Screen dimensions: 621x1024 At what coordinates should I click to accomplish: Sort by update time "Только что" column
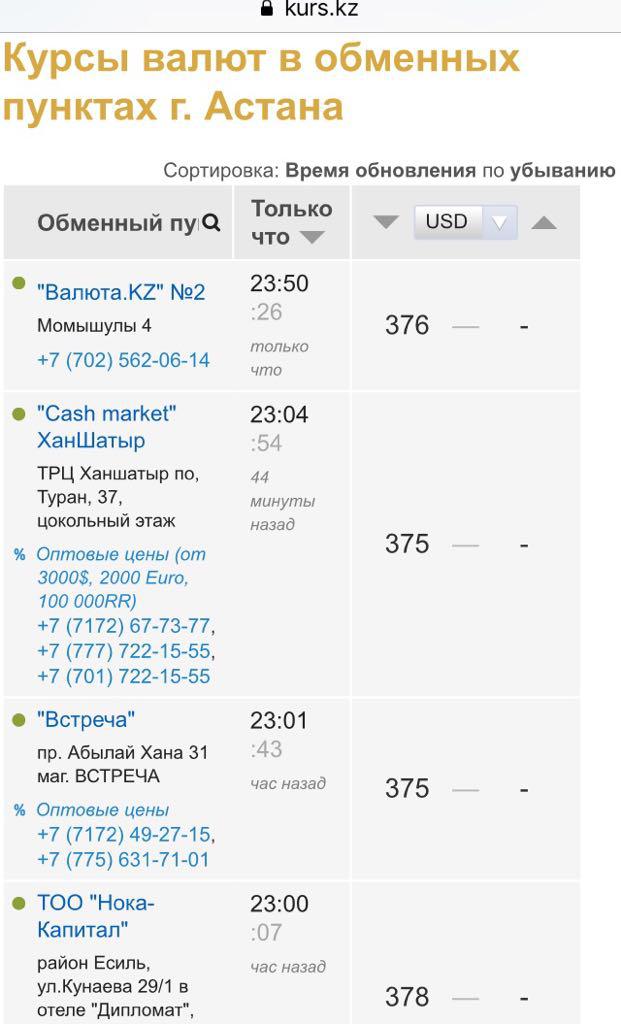click(x=290, y=222)
